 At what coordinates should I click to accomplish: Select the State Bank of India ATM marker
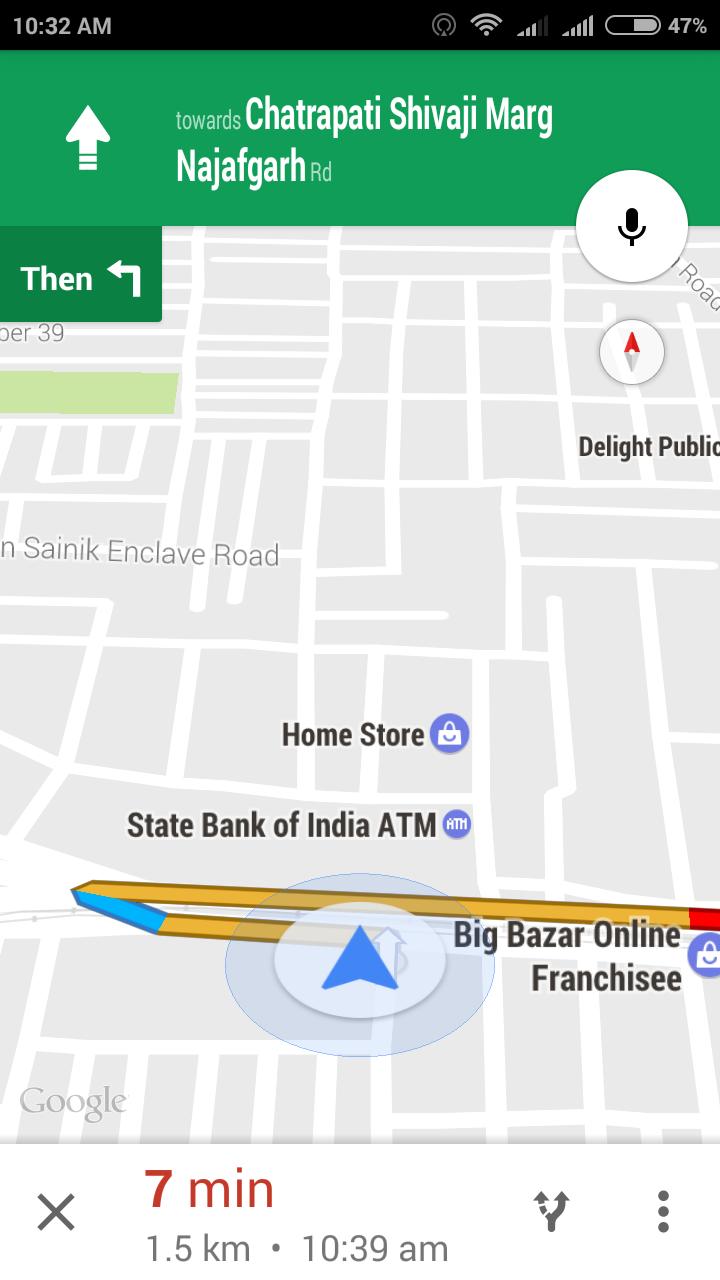(x=456, y=823)
